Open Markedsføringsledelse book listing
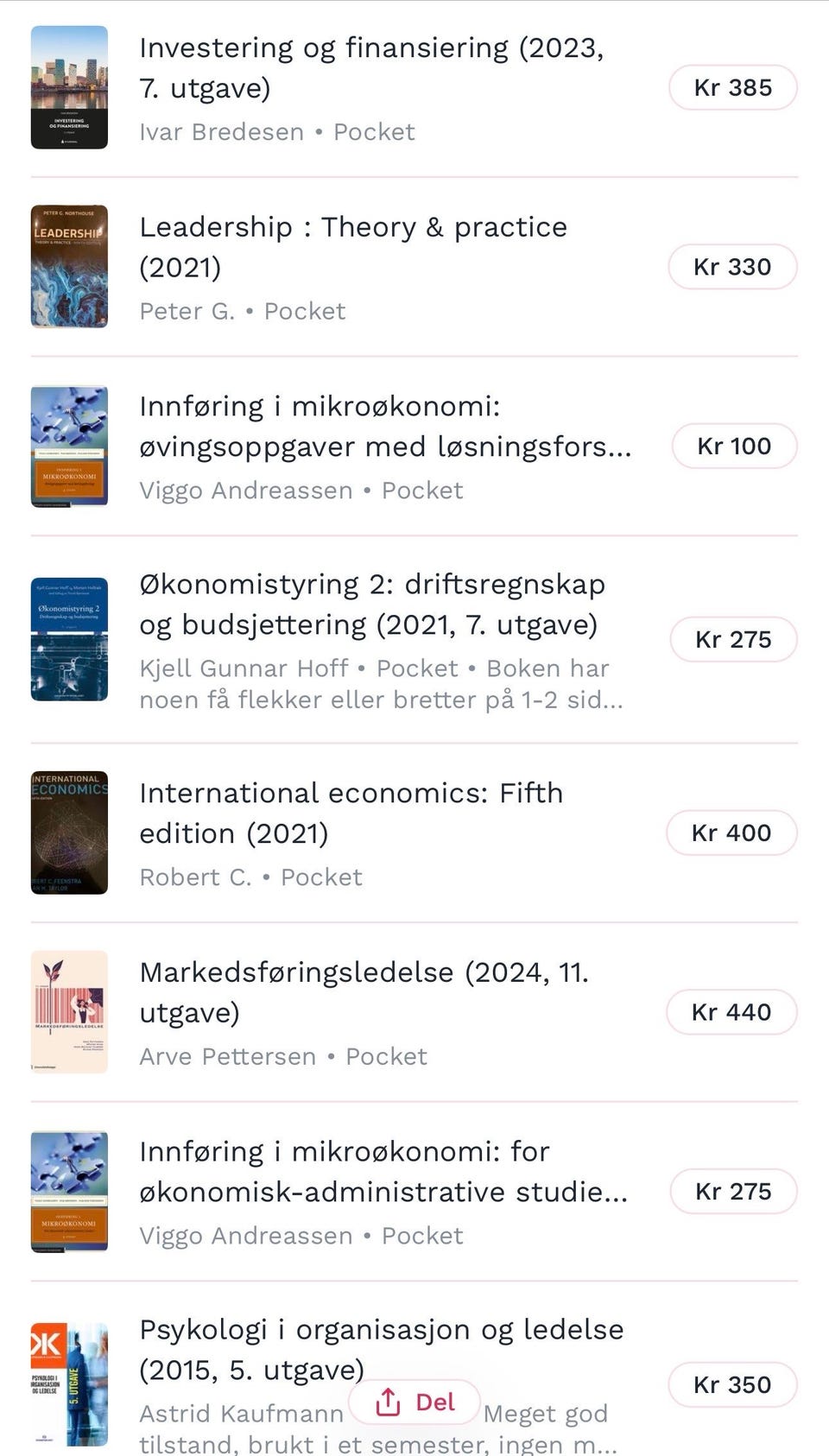 (364, 992)
